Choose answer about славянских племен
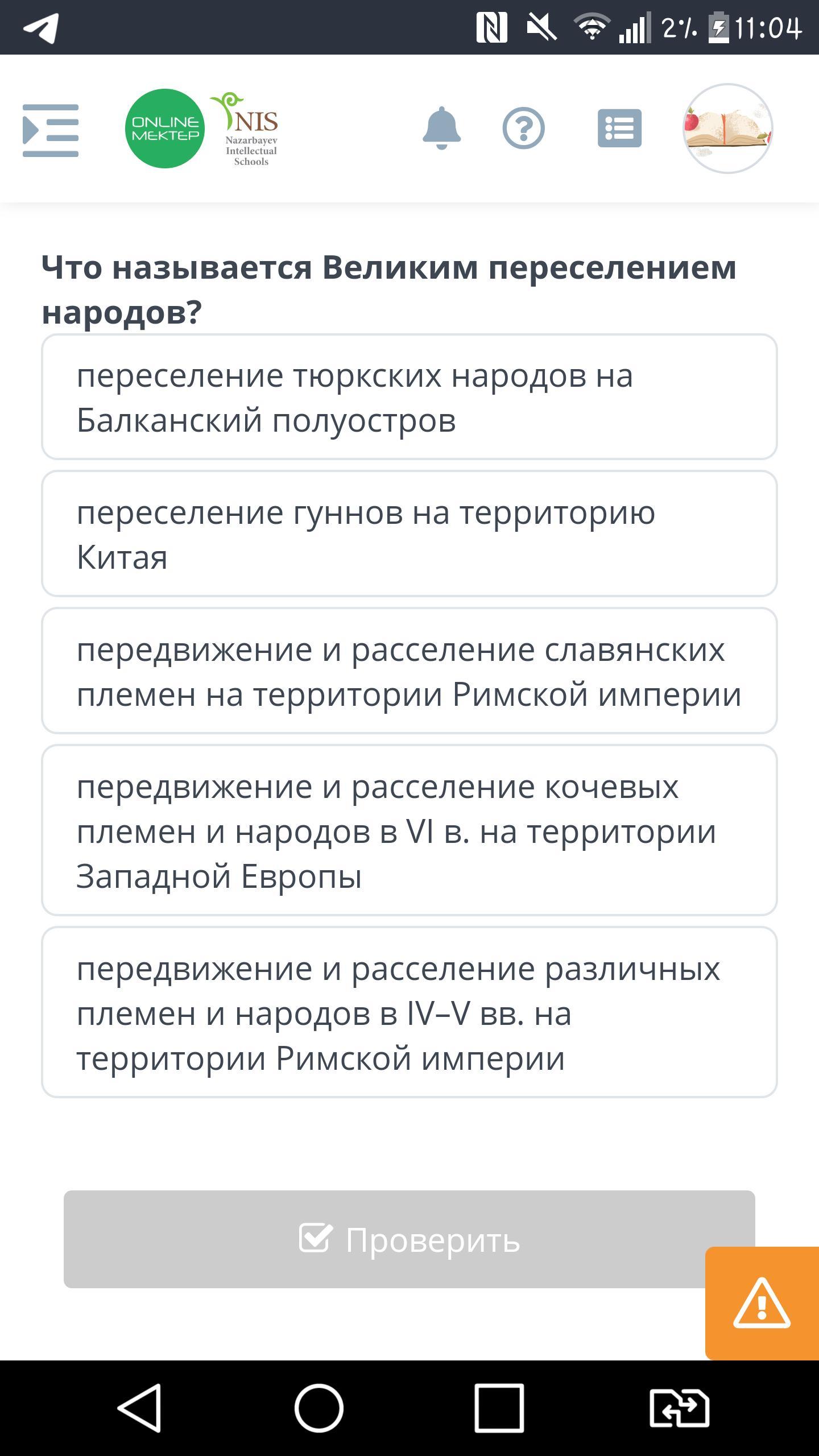Viewport: 819px width, 1456px height. point(409,671)
